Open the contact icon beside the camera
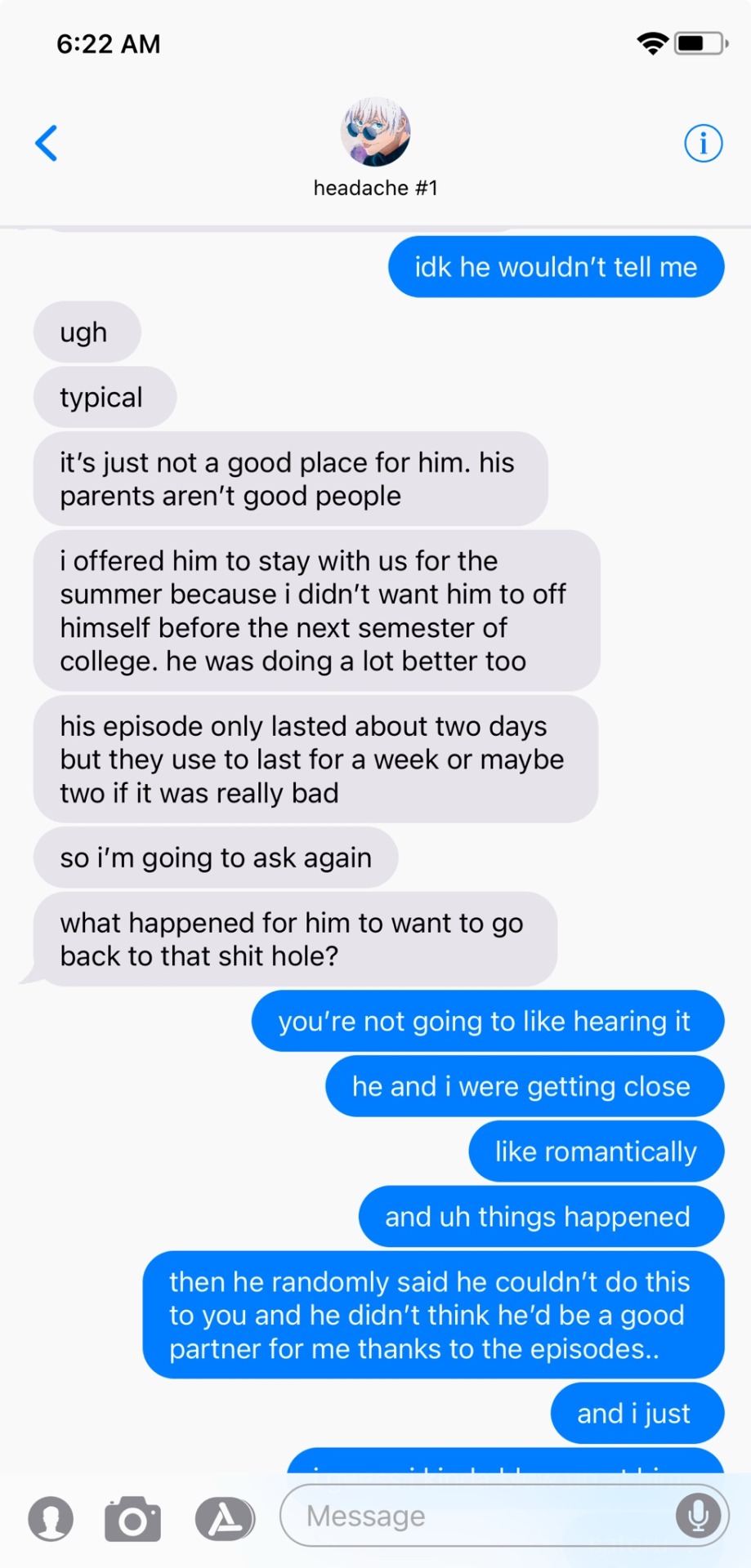751x1568 pixels. coord(51,1518)
